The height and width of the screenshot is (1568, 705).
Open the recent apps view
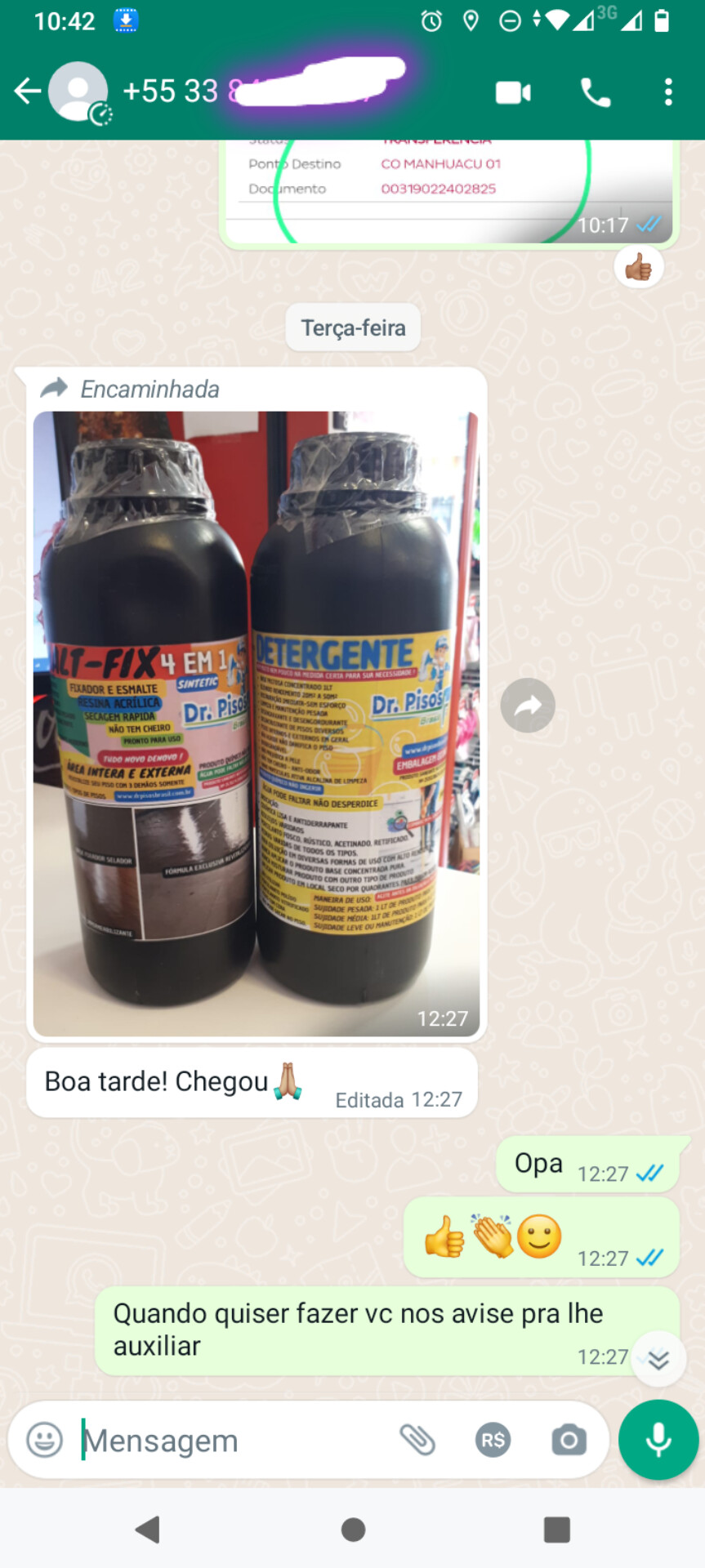pyautogui.click(x=556, y=1529)
